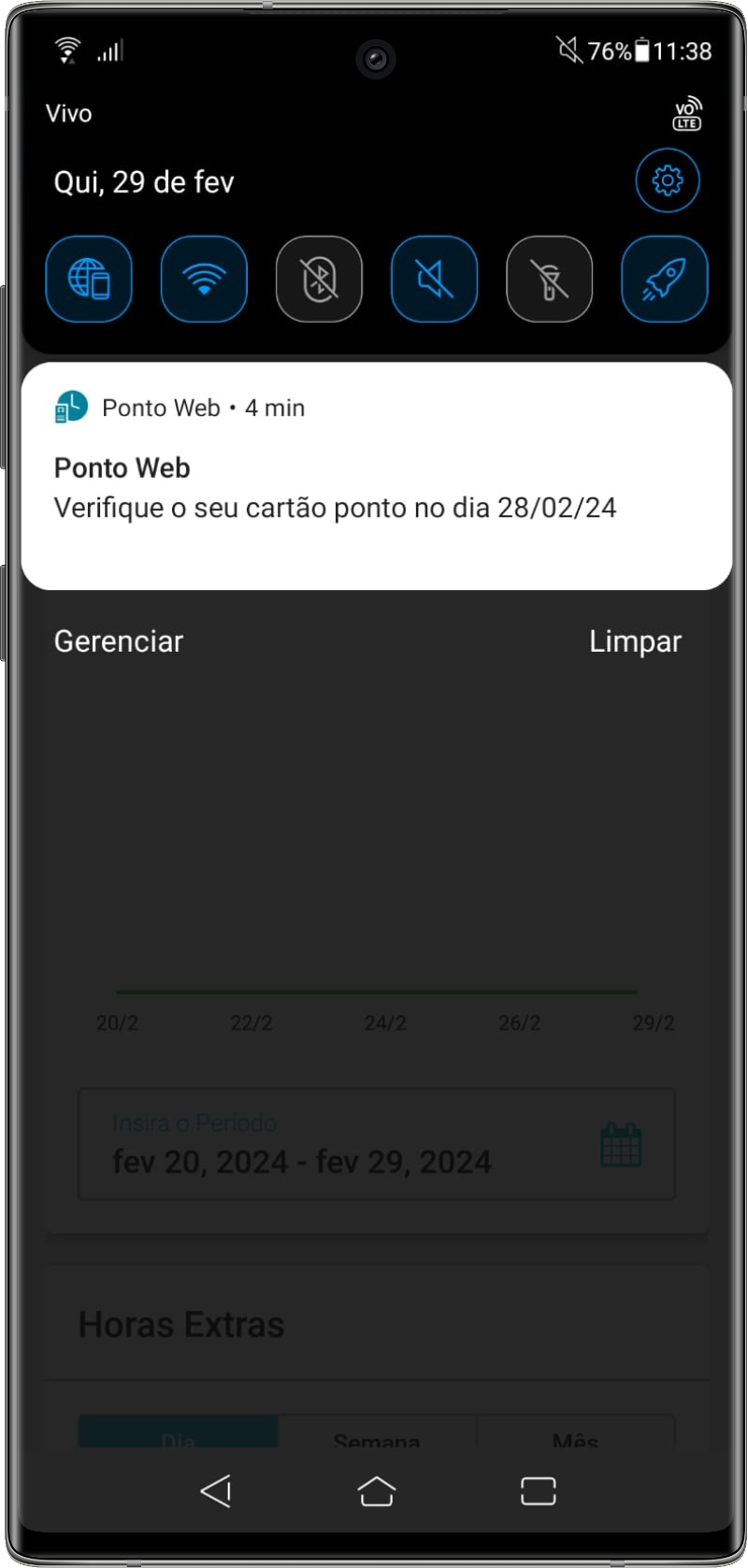Turn off Wi-Fi quick toggle

pyautogui.click(x=204, y=279)
